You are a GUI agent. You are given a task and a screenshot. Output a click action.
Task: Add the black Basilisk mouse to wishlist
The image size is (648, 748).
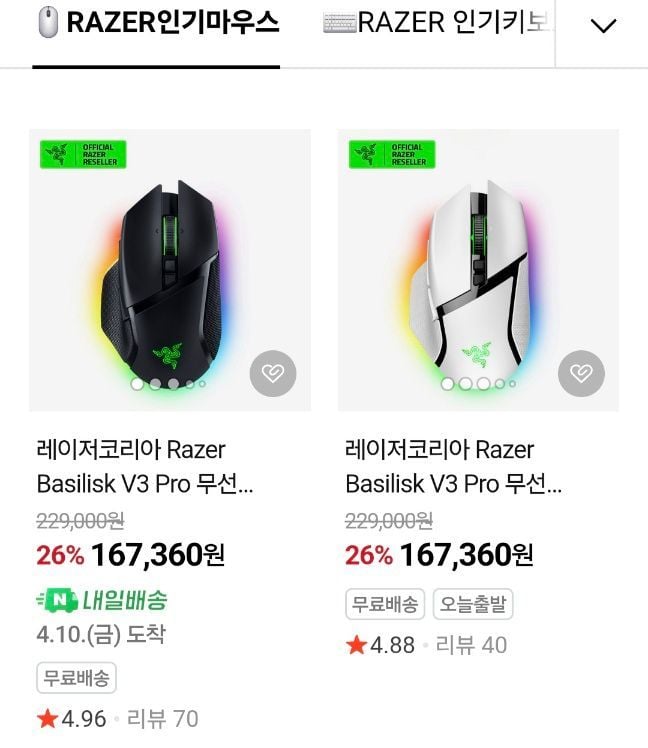pos(272,375)
